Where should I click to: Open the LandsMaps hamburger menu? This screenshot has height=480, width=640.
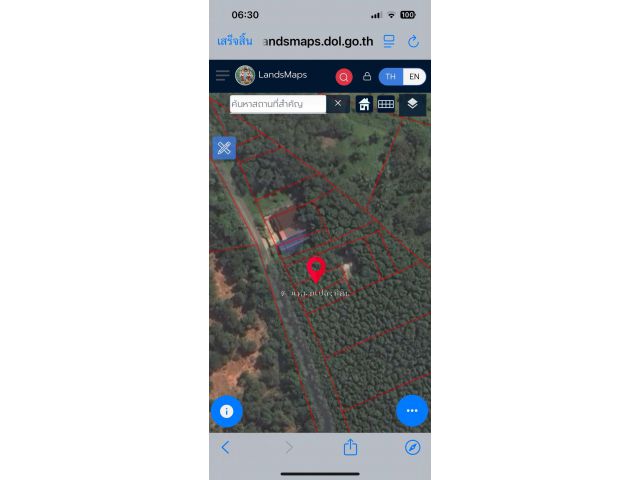pos(222,76)
